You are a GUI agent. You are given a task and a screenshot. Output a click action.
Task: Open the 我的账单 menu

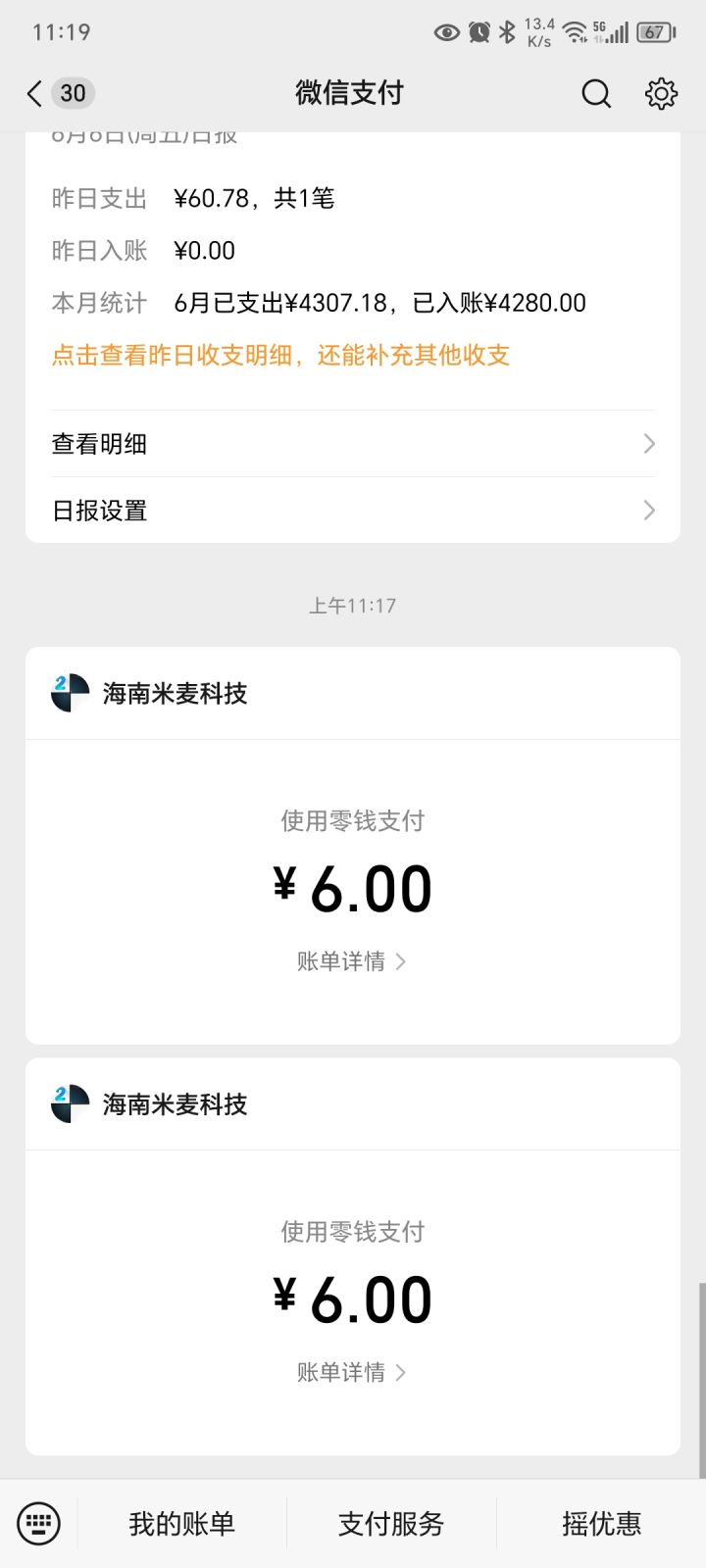(x=182, y=1524)
